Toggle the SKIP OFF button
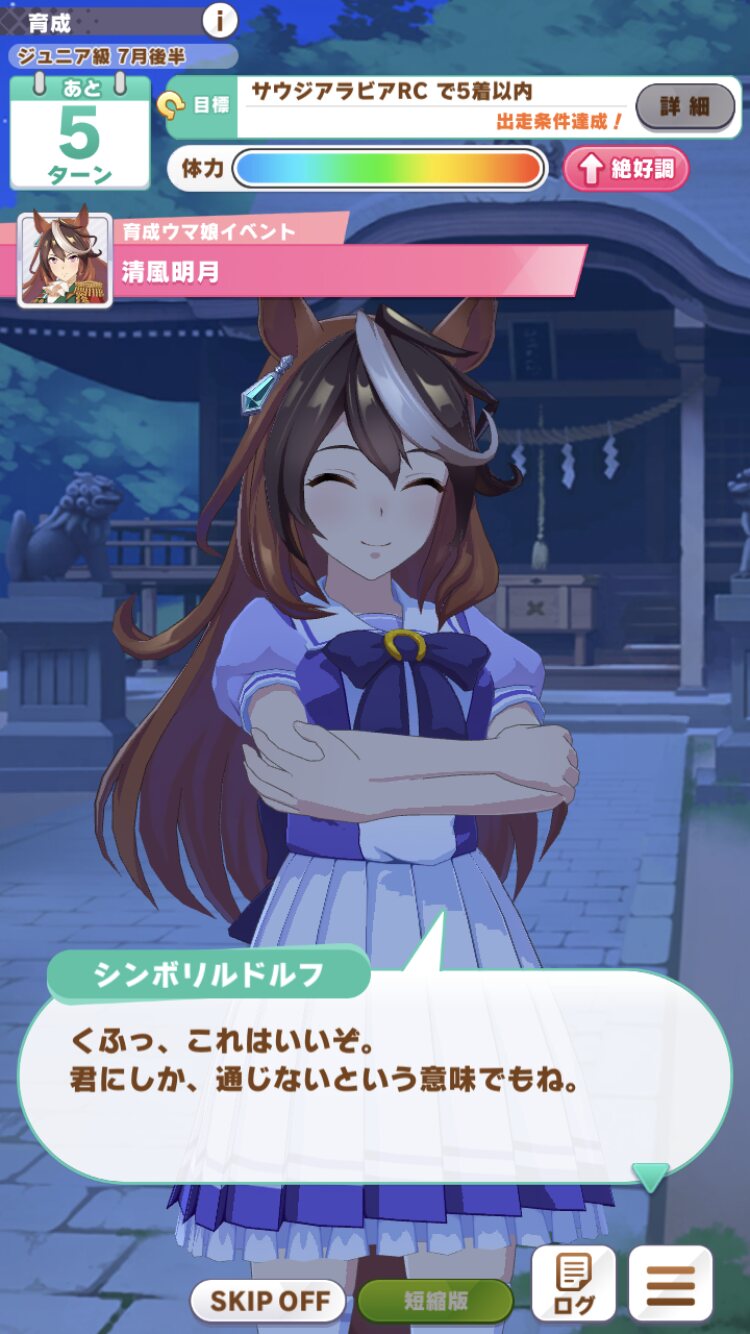The width and height of the screenshot is (750, 1334). tap(268, 1300)
